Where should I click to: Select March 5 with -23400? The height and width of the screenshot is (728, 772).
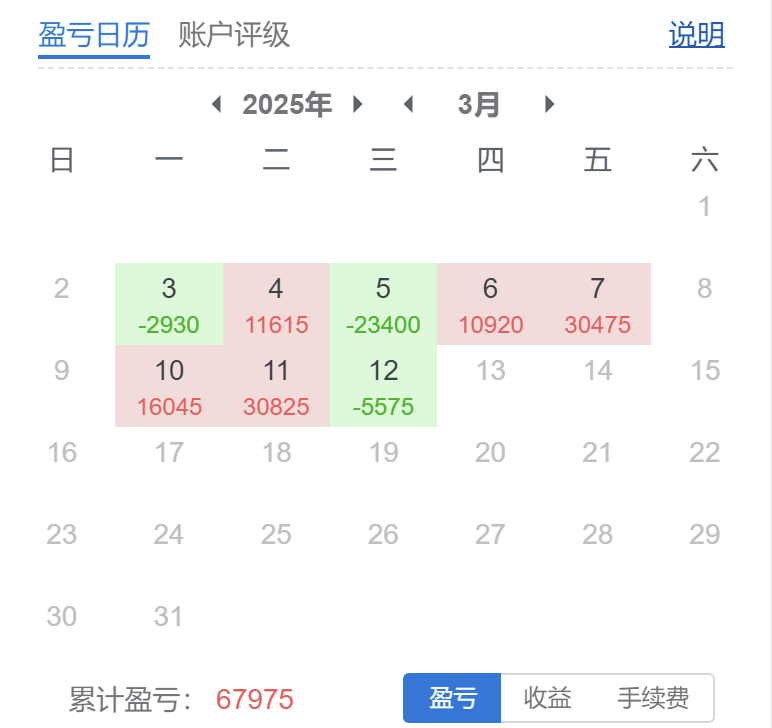tap(383, 304)
